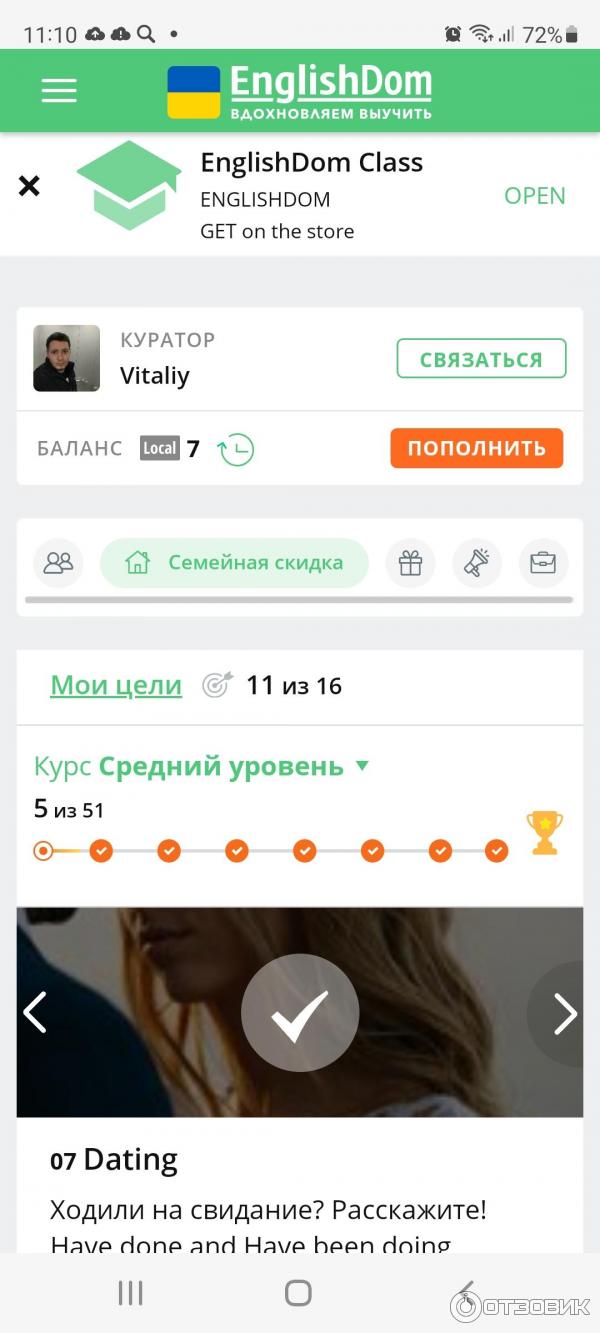Go to the system home screen
The height and width of the screenshot is (1333, 600).
298,1293
